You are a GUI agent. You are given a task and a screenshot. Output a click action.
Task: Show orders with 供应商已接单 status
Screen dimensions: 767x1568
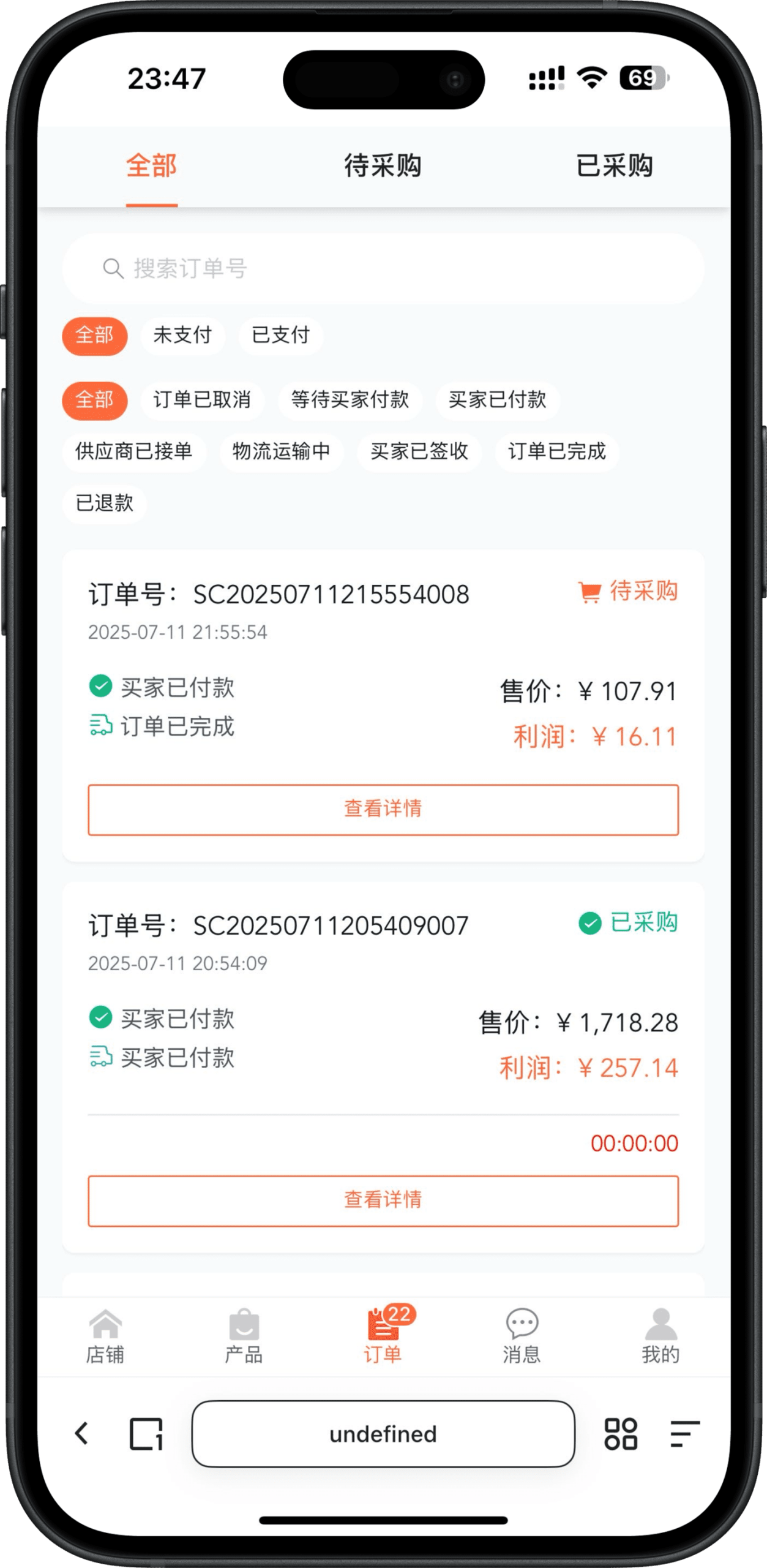click(133, 451)
